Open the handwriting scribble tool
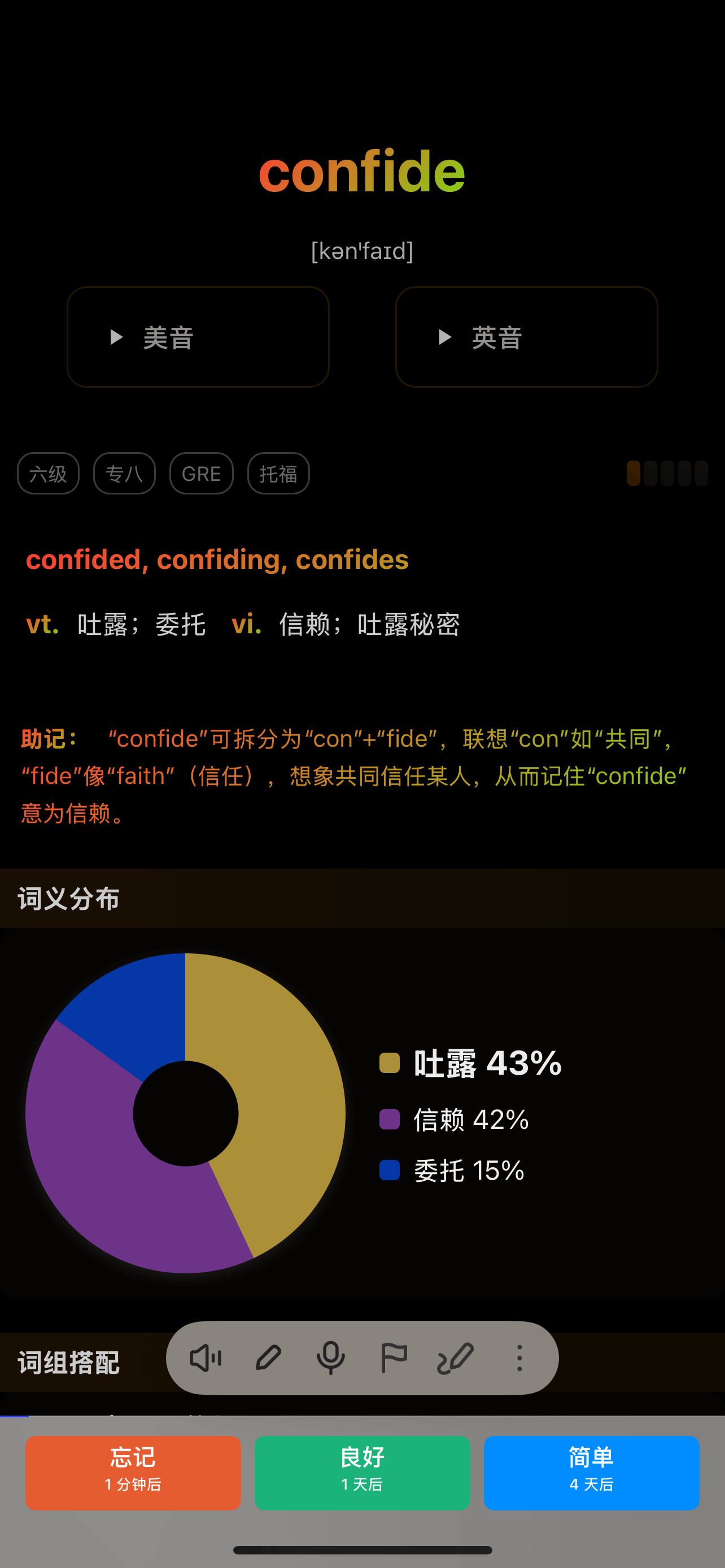 [456, 1358]
